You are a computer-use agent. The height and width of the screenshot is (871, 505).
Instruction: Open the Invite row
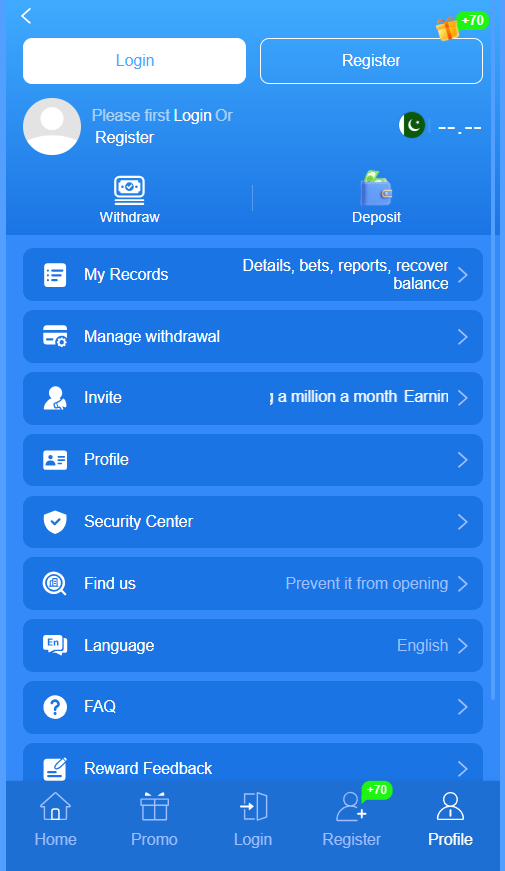253,398
